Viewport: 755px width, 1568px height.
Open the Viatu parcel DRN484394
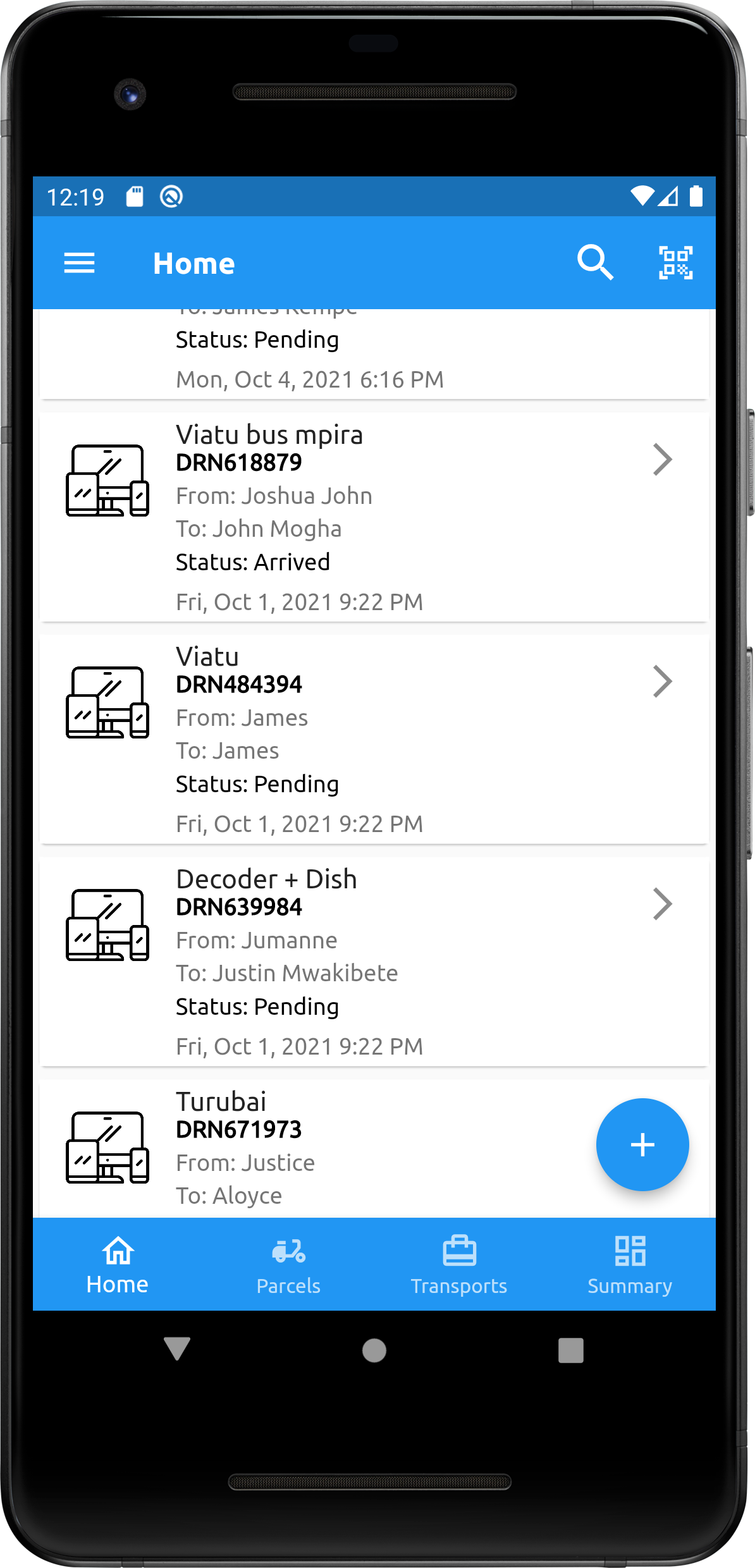[373, 739]
